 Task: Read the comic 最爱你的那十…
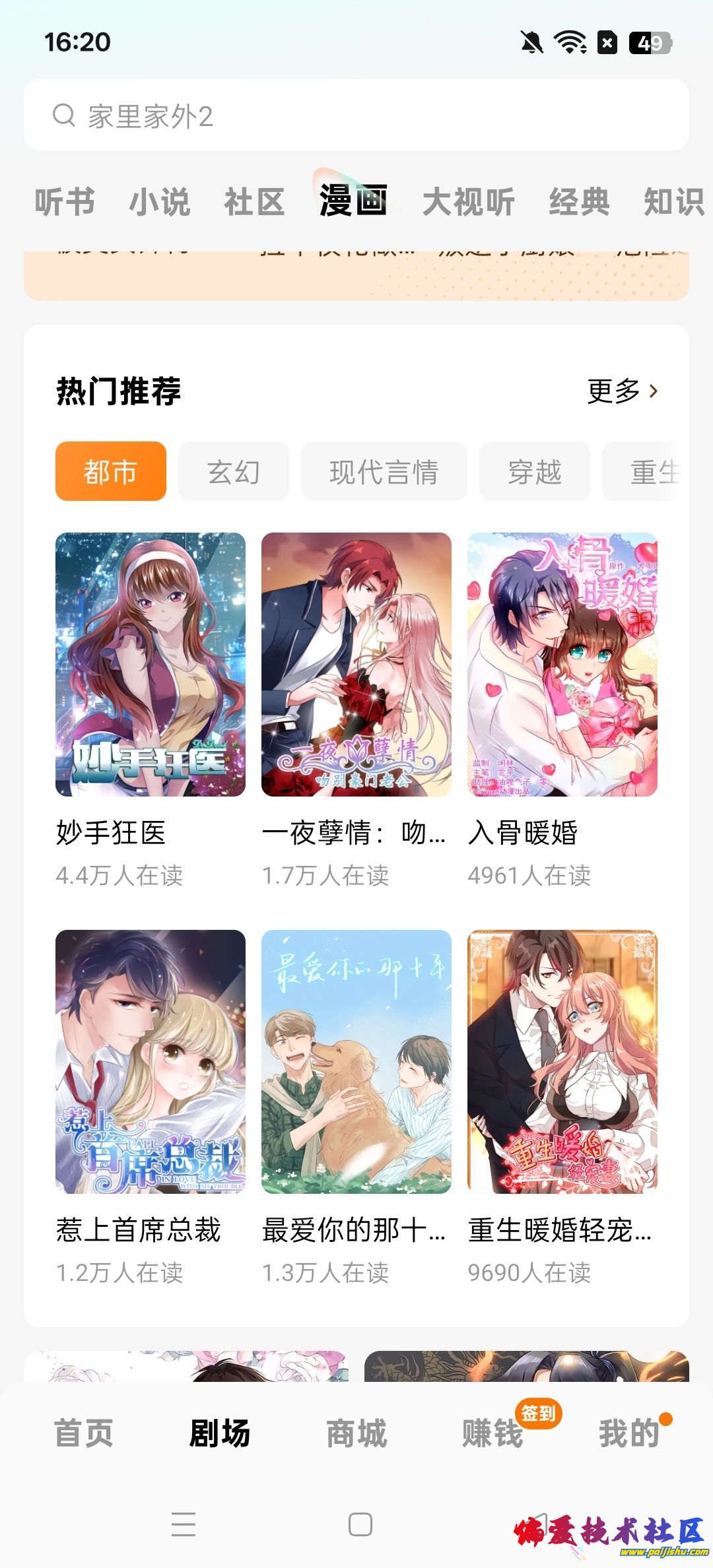[356, 1061]
